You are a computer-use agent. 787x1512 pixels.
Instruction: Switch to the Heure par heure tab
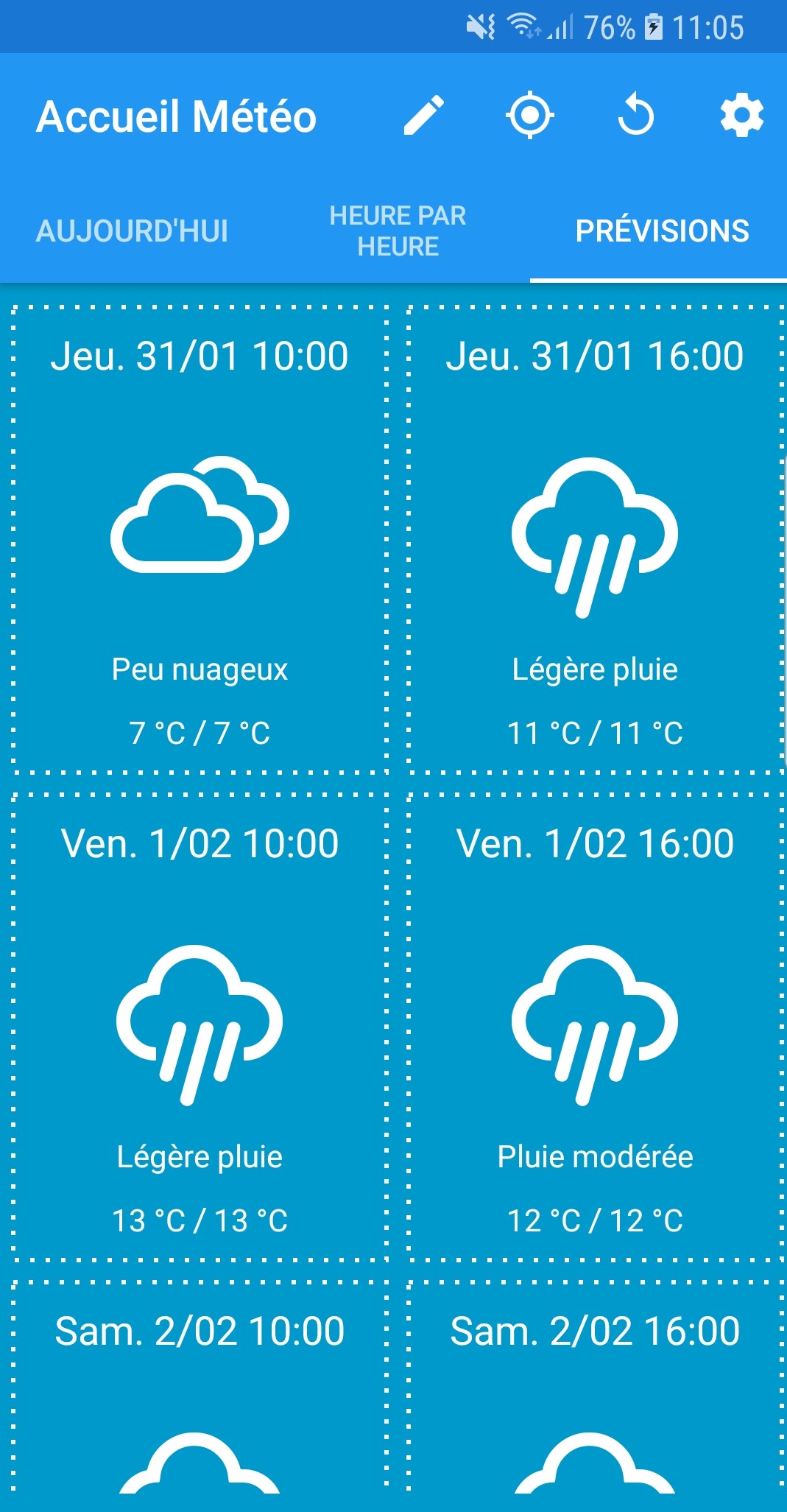[398, 231]
